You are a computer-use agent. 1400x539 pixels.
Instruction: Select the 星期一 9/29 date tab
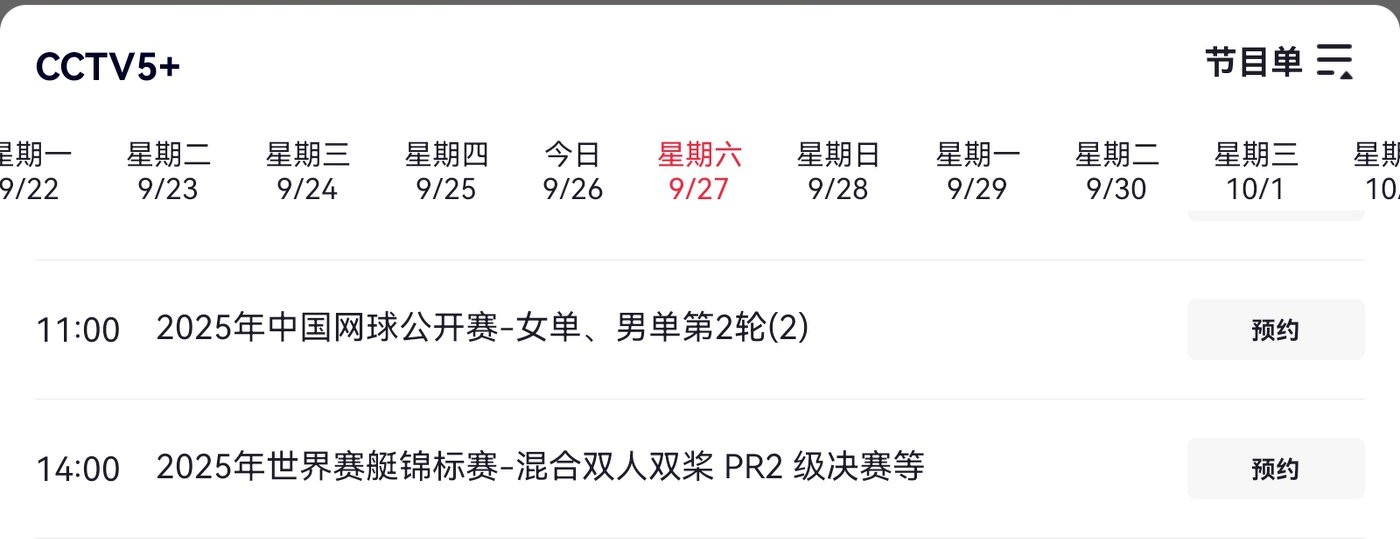pos(977,171)
